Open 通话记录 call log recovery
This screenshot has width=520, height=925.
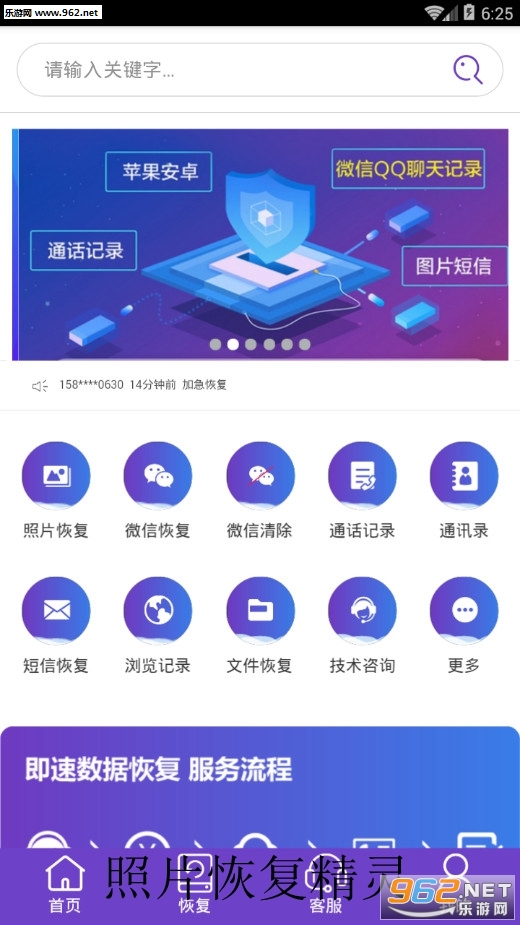click(362, 490)
